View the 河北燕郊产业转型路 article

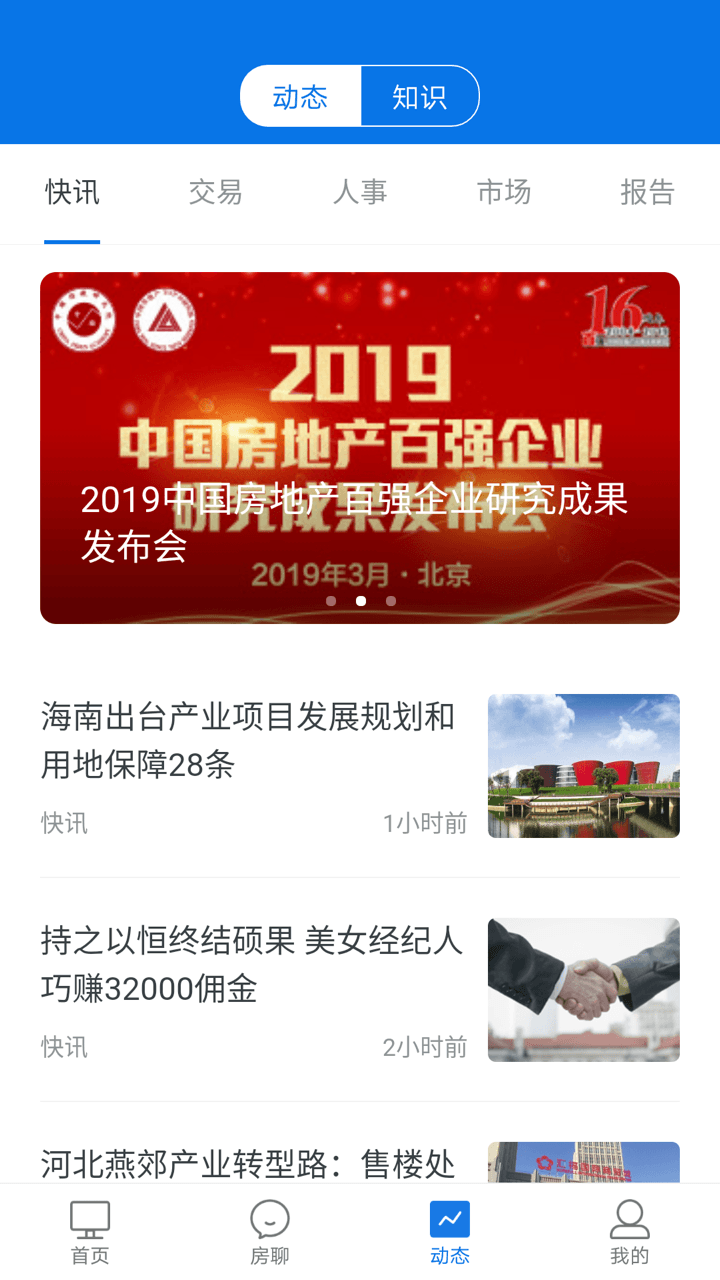(250, 1163)
